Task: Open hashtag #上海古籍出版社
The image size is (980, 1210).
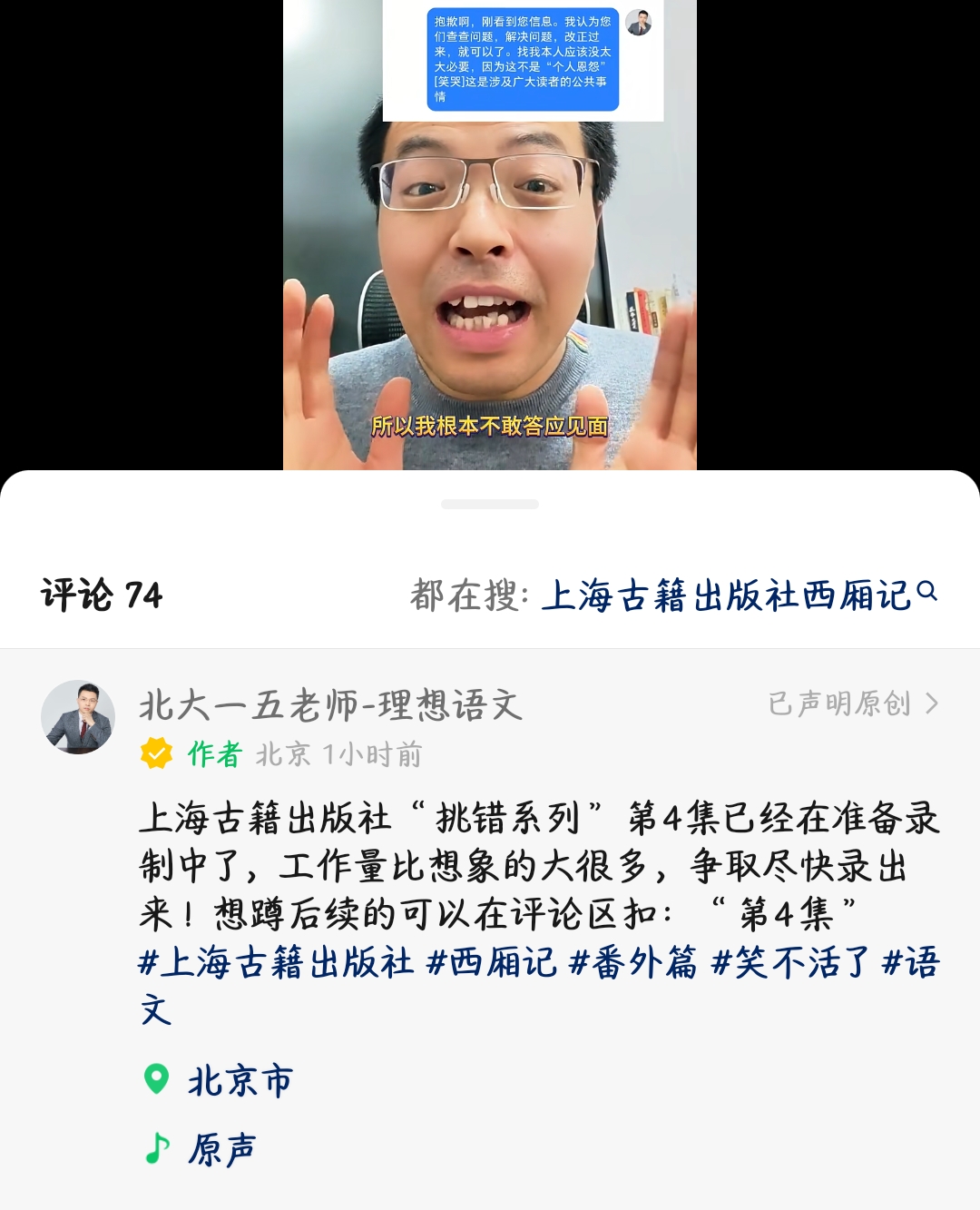Action: [x=276, y=962]
